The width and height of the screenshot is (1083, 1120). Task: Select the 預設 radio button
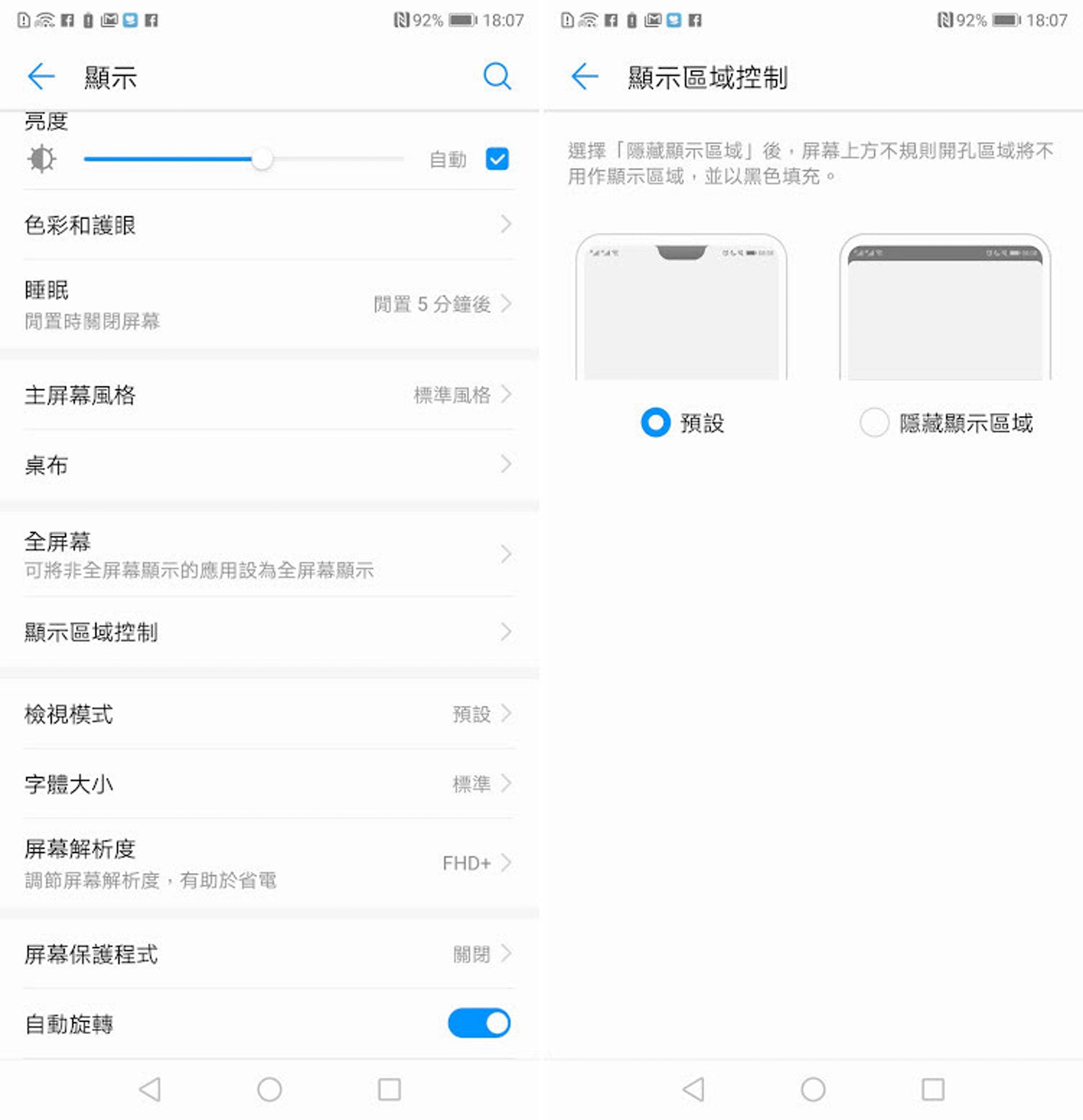click(x=655, y=422)
